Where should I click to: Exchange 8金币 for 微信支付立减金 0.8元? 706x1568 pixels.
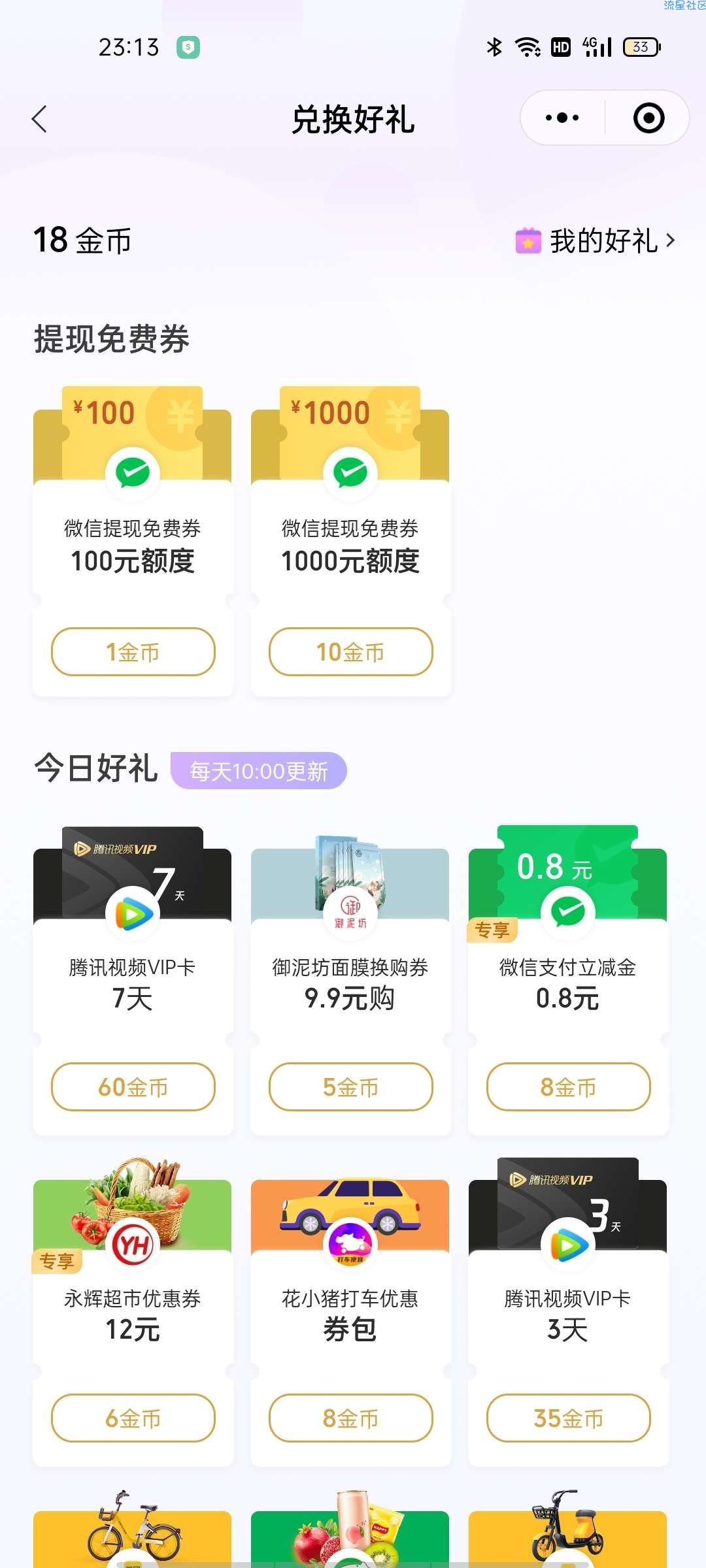pyautogui.click(x=568, y=1086)
